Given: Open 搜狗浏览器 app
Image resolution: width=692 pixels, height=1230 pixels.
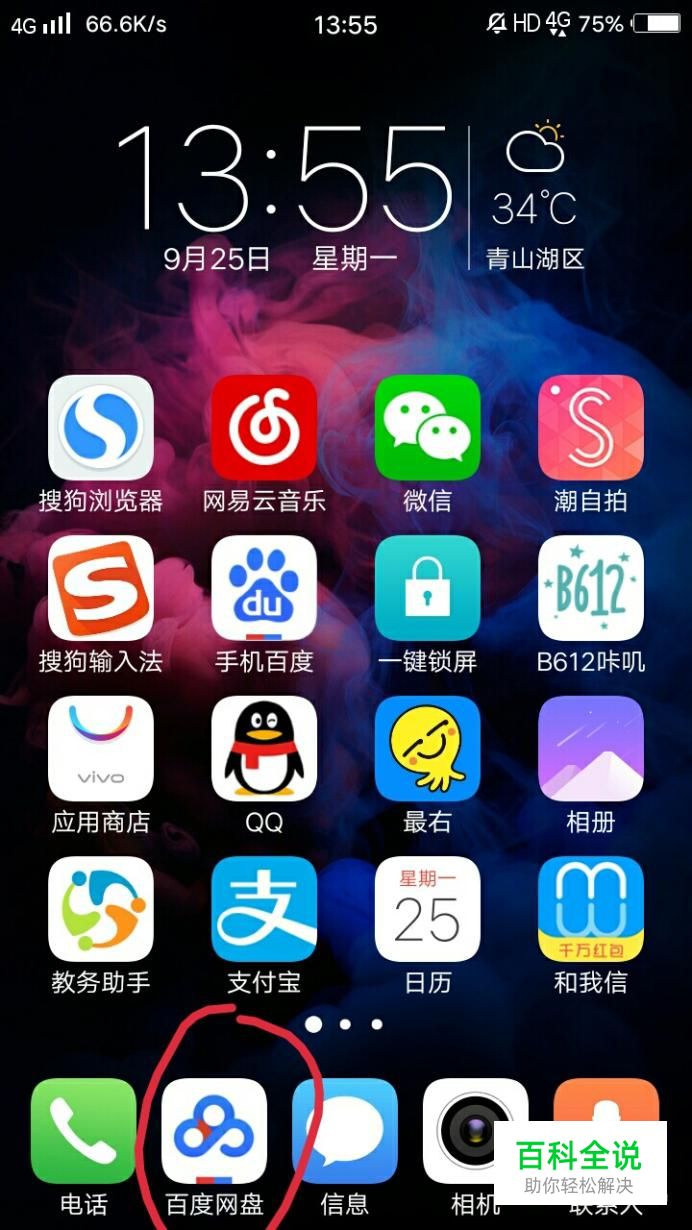Looking at the screenshot, I should pyautogui.click(x=101, y=428).
